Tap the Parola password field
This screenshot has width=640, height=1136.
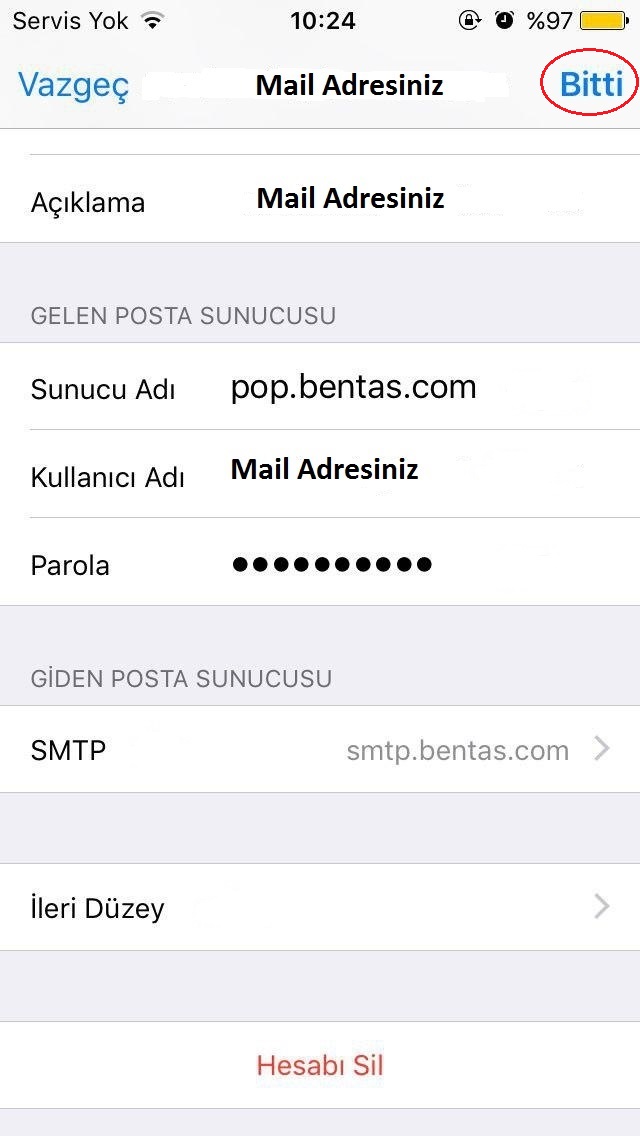point(320,561)
